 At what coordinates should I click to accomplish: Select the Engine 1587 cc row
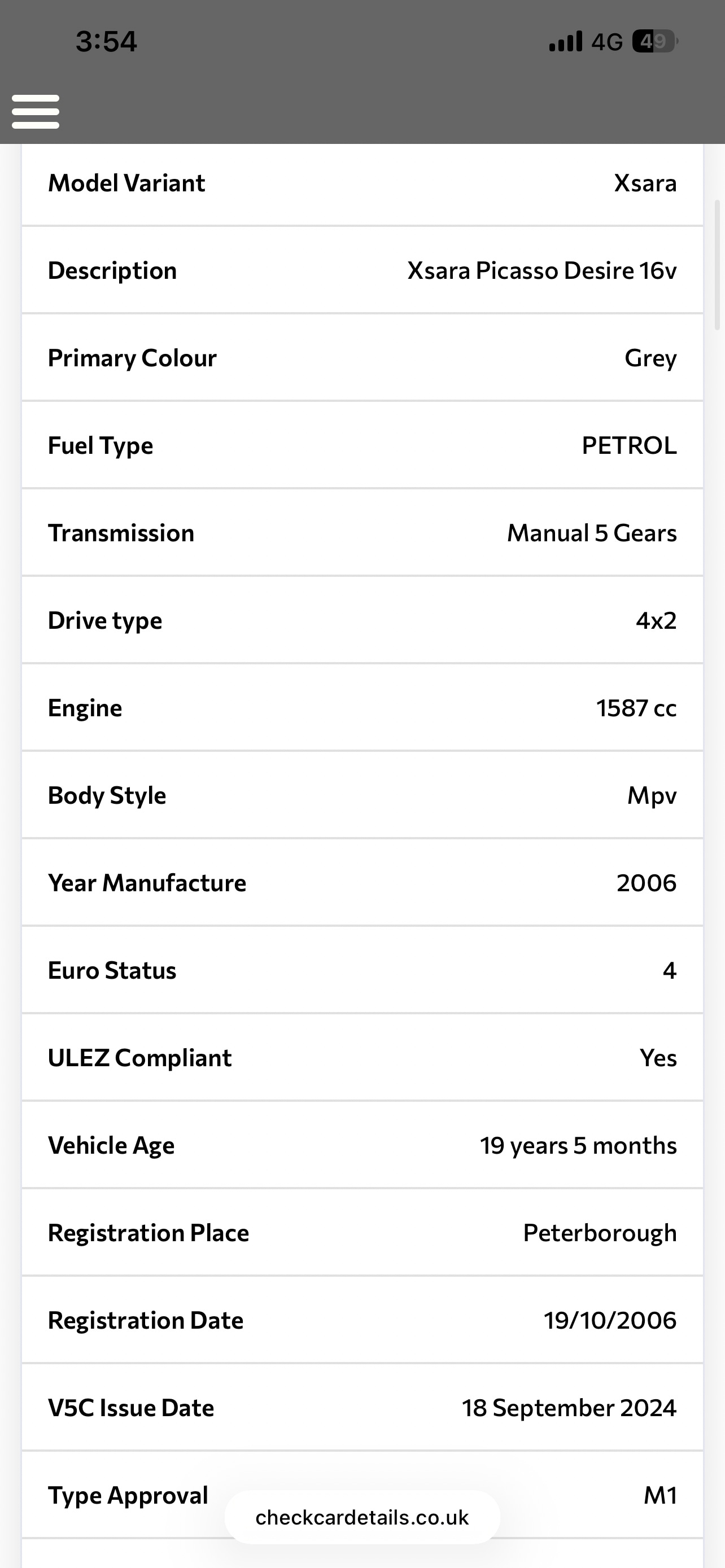pyautogui.click(x=362, y=708)
